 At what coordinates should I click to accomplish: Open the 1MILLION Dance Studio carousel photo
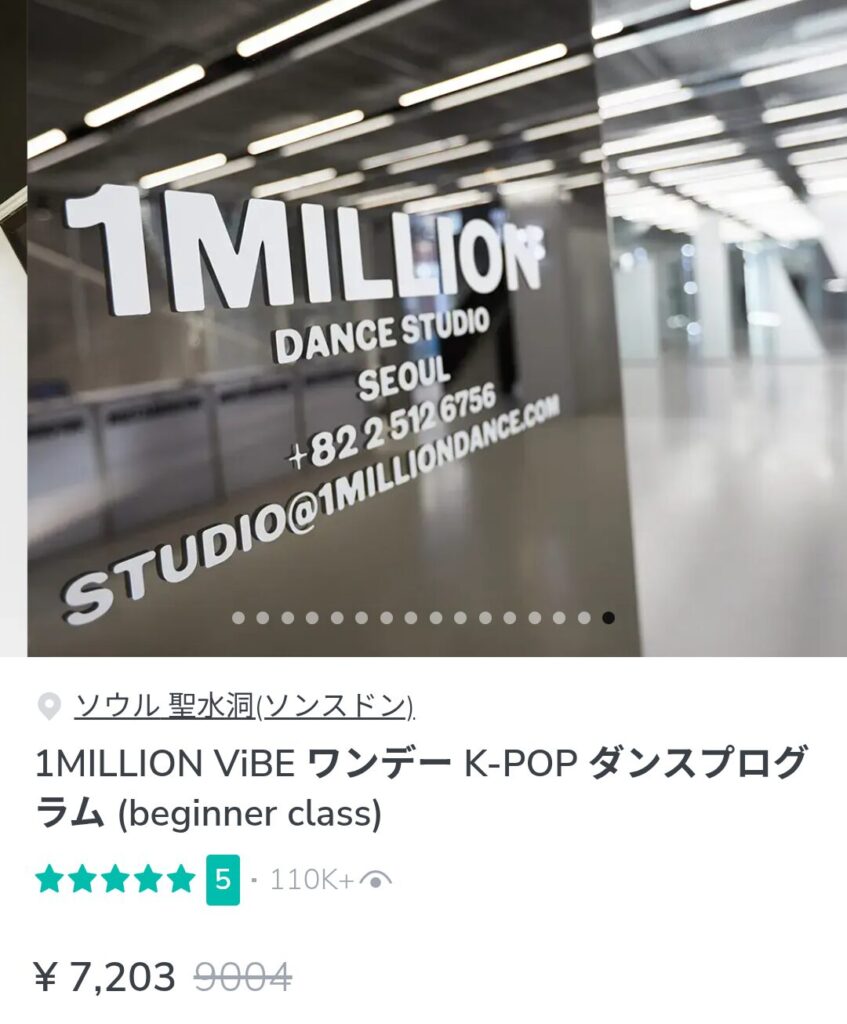pyautogui.click(x=423, y=330)
